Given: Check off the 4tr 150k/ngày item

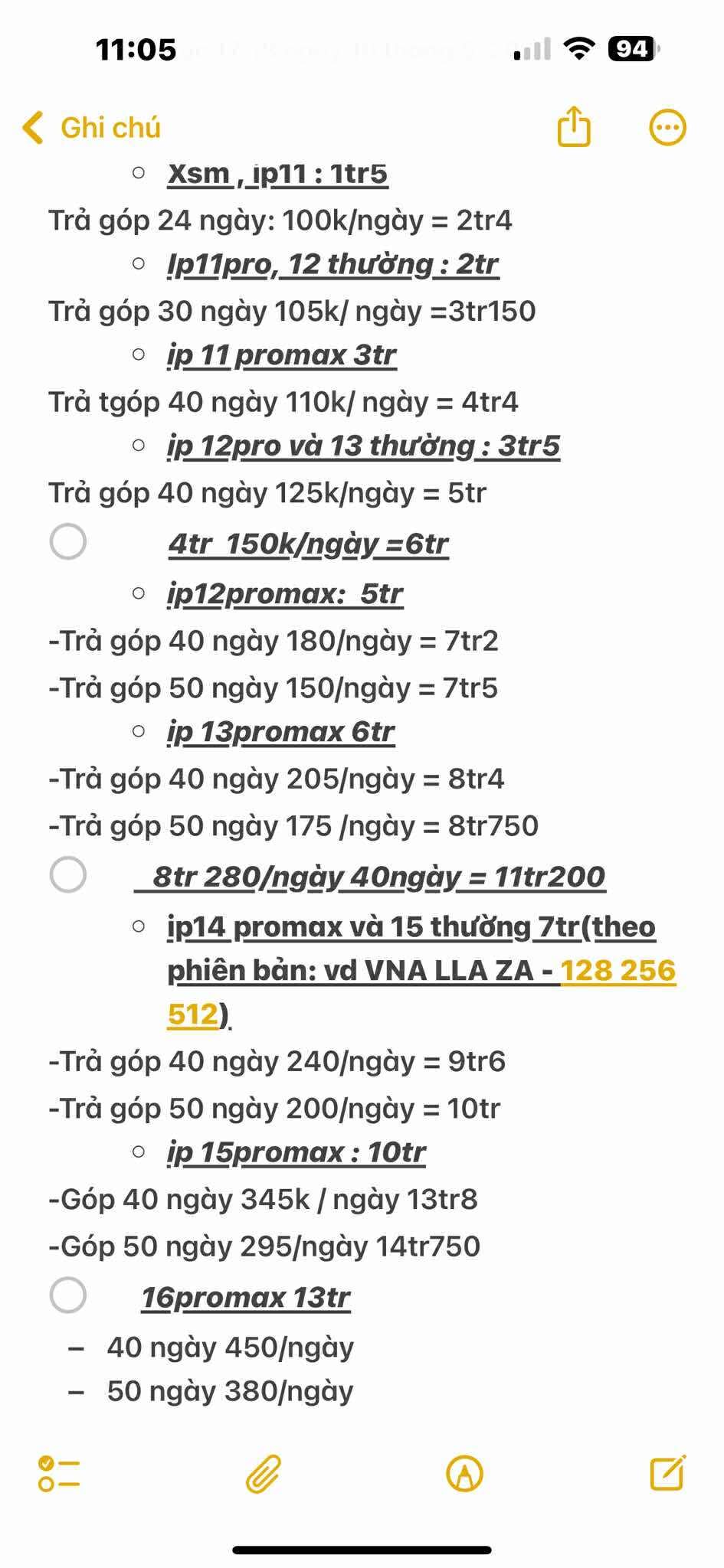Looking at the screenshot, I should pos(68,542).
